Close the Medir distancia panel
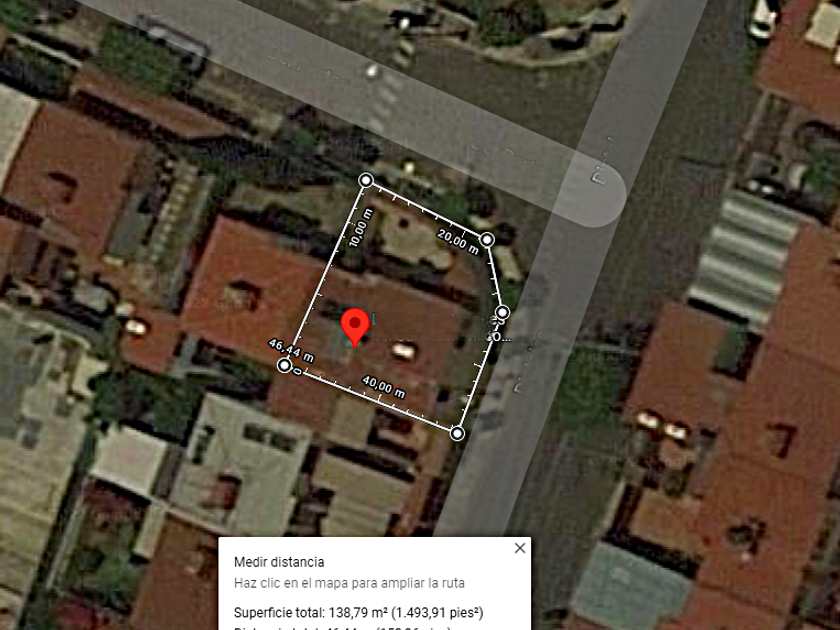Image resolution: width=840 pixels, height=630 pixels. (519, 548)
